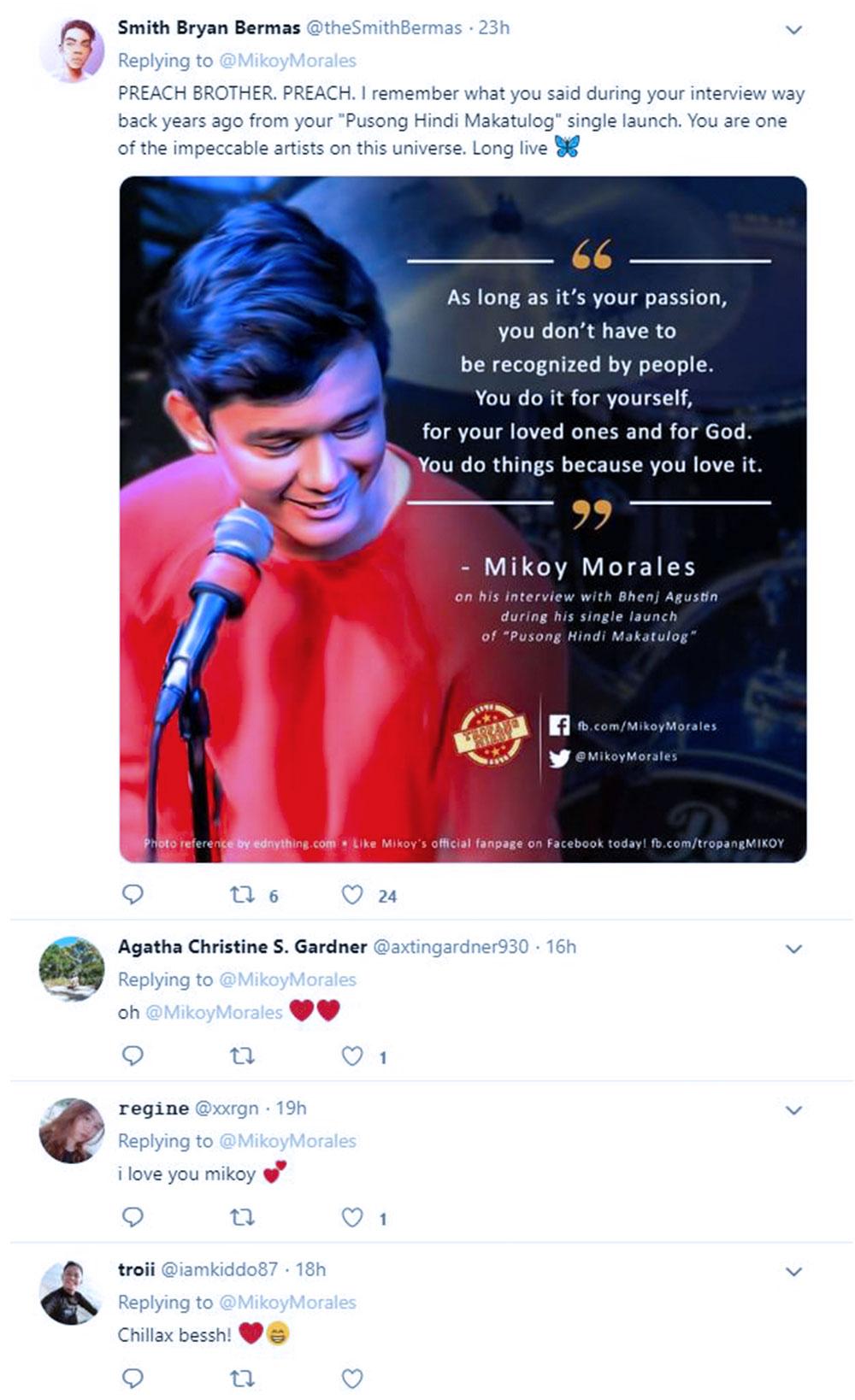Expand options for regine's tweet
Viewport: 855px width, 1400px height.
point(793,1110)
